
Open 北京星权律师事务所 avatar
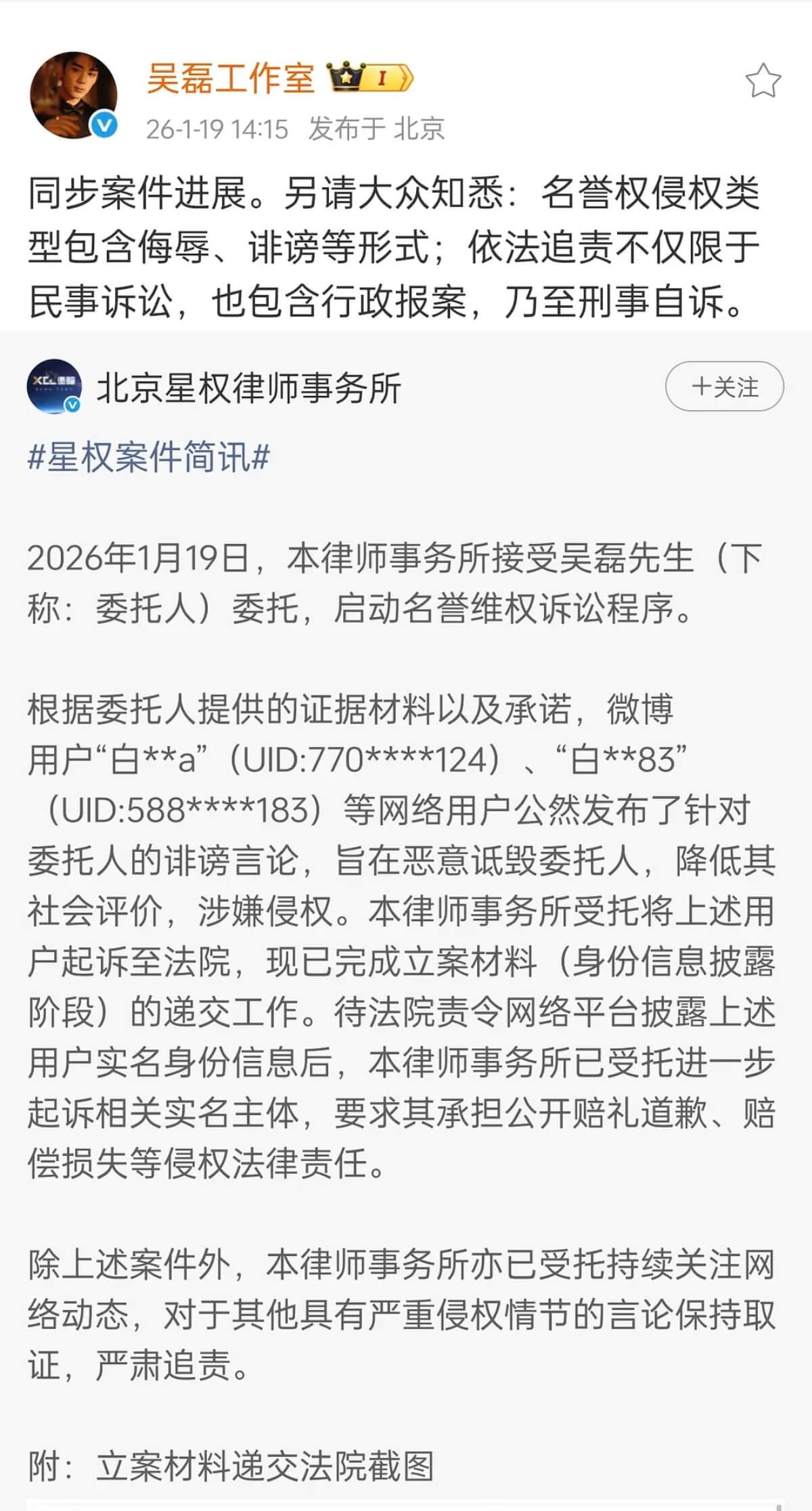[x=54, y=387]
